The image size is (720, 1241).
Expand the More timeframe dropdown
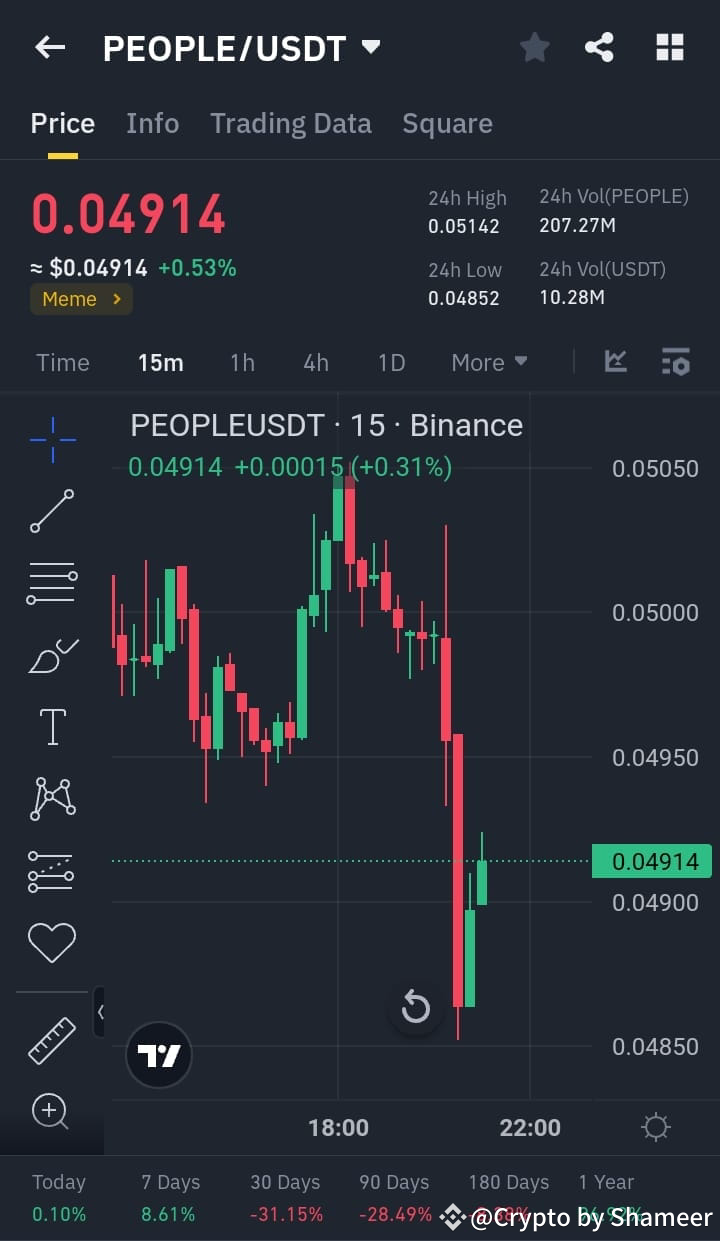coord(488,362)
